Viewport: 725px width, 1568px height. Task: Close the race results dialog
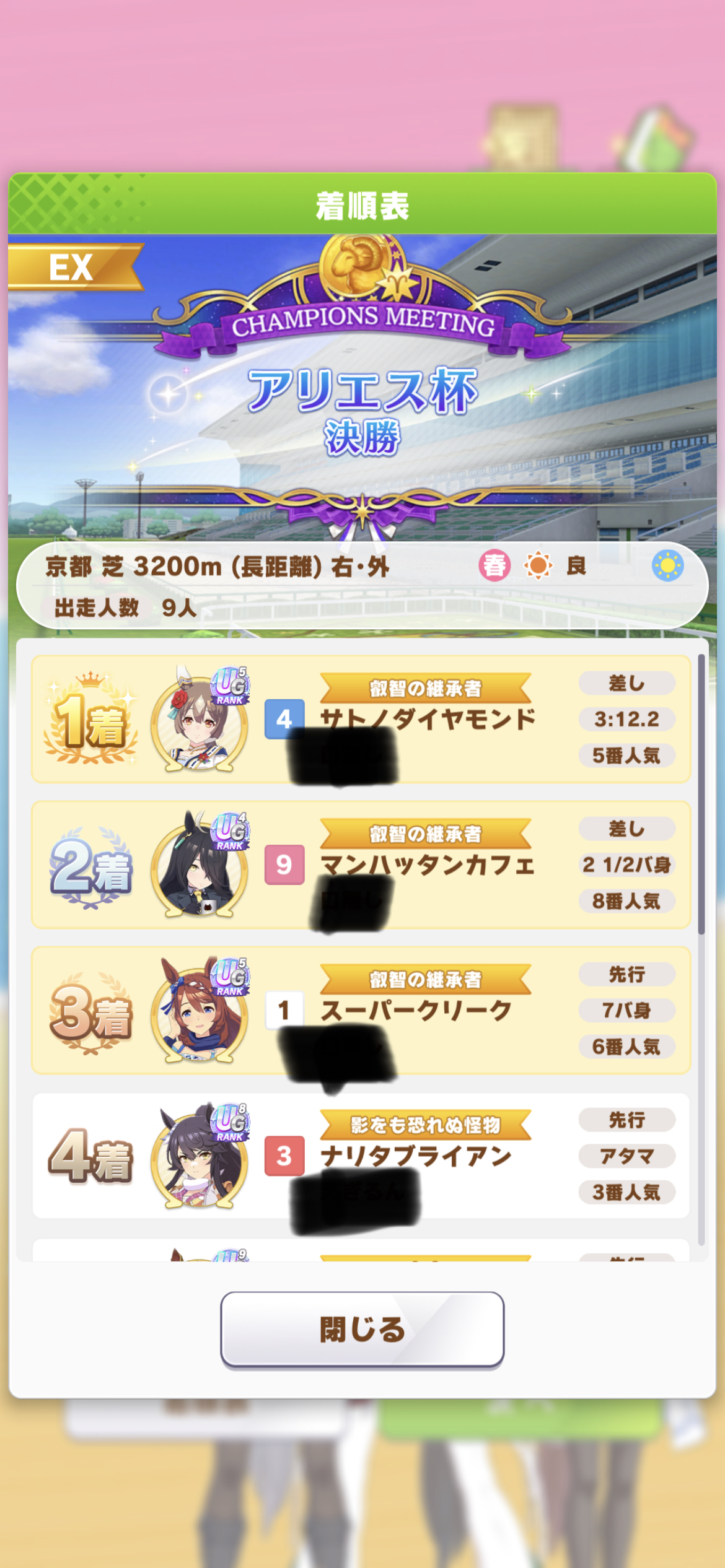click(x=362, y=1329)
